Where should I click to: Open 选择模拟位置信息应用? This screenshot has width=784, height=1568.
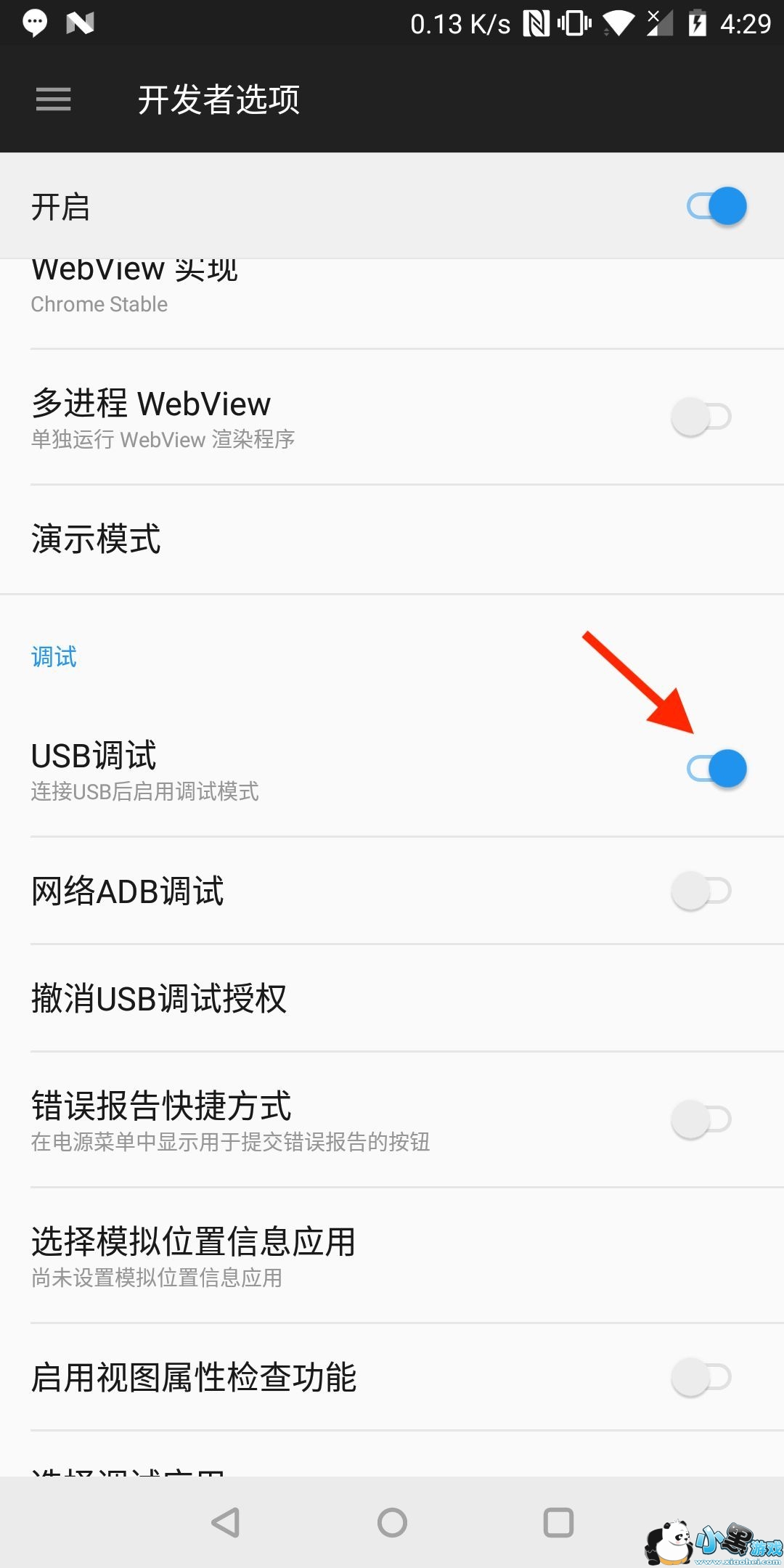tap(392, 1255)
